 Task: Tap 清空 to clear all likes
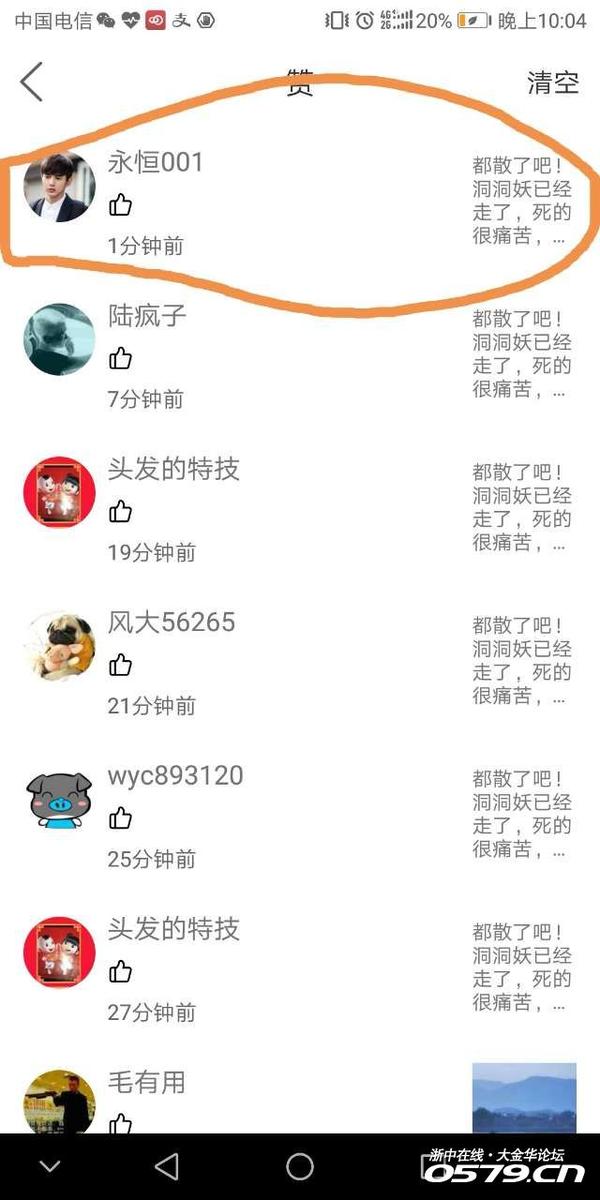(553, 83)
